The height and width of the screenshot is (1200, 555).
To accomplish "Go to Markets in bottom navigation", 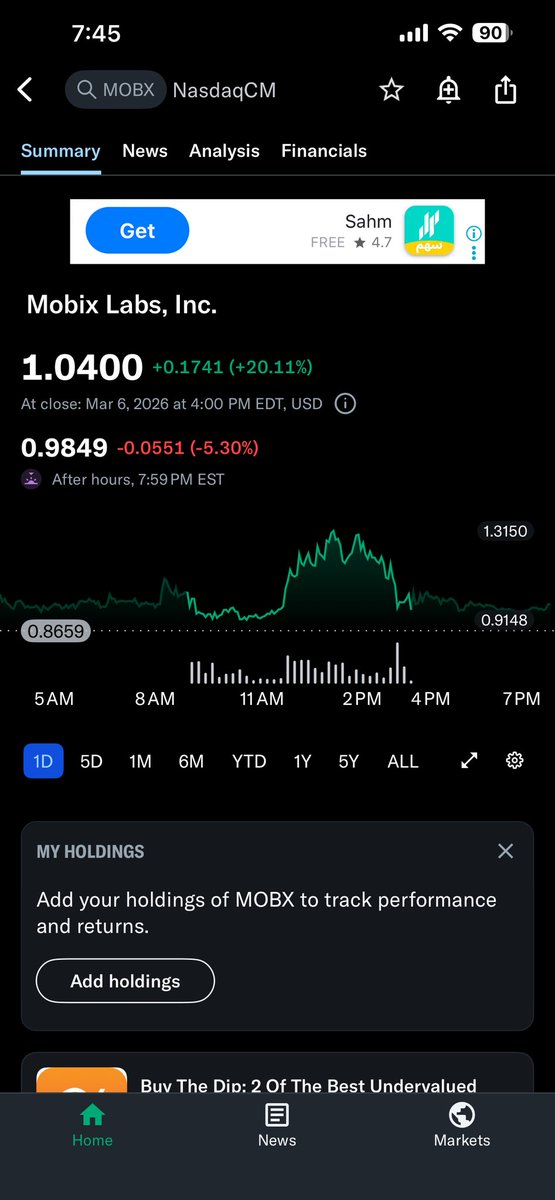I will [x=462, y=1125].
